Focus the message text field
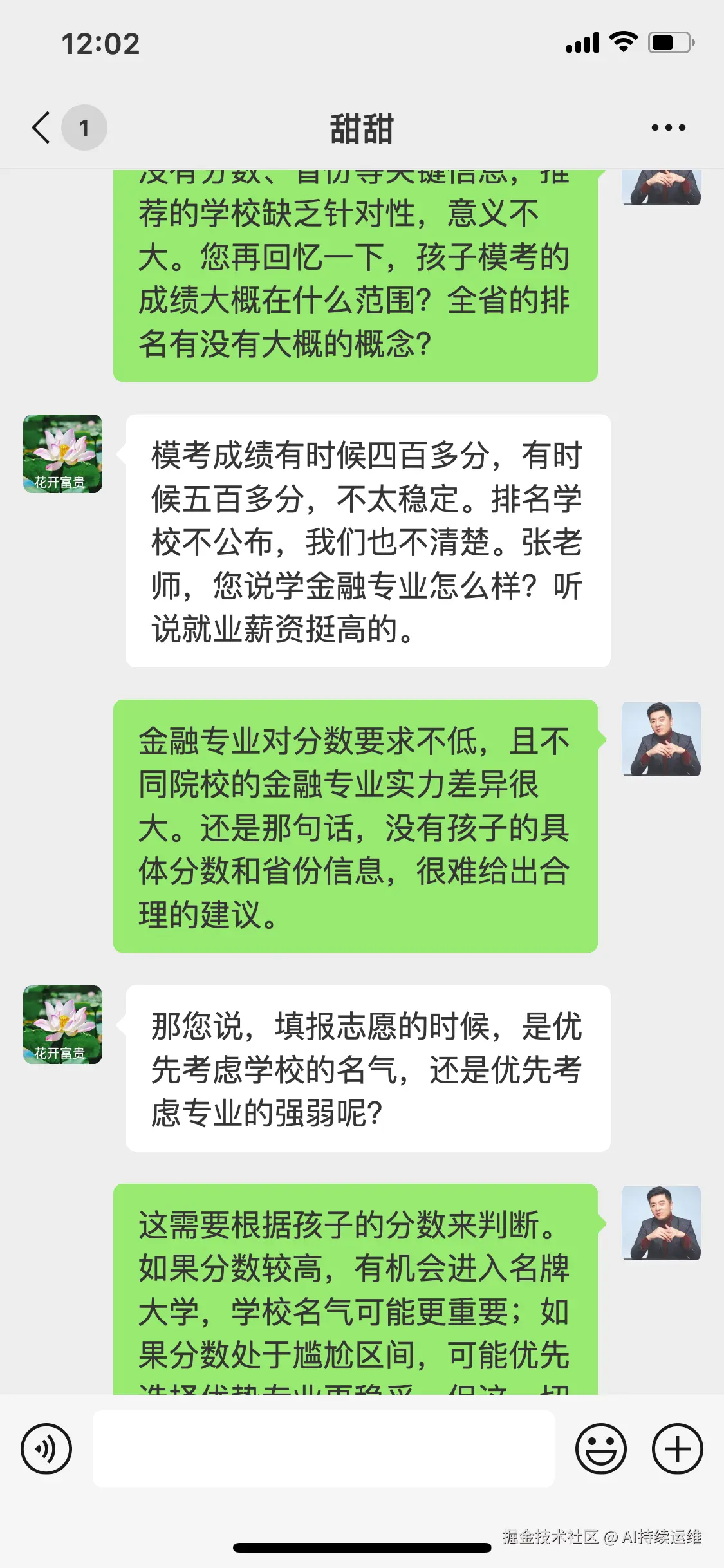 324,1449
